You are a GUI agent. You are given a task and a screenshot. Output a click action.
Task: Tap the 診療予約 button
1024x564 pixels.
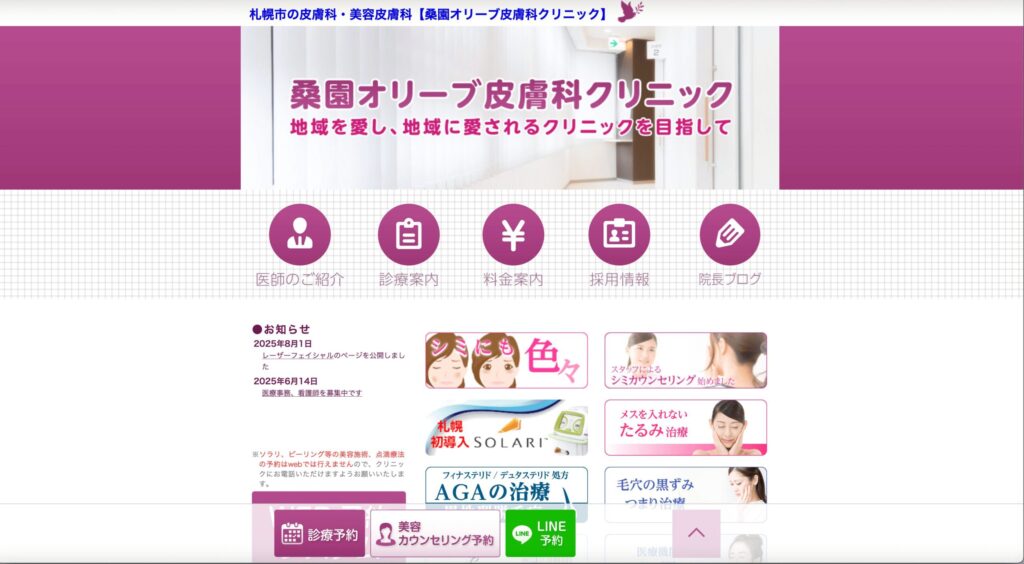[x=320, y=534]
